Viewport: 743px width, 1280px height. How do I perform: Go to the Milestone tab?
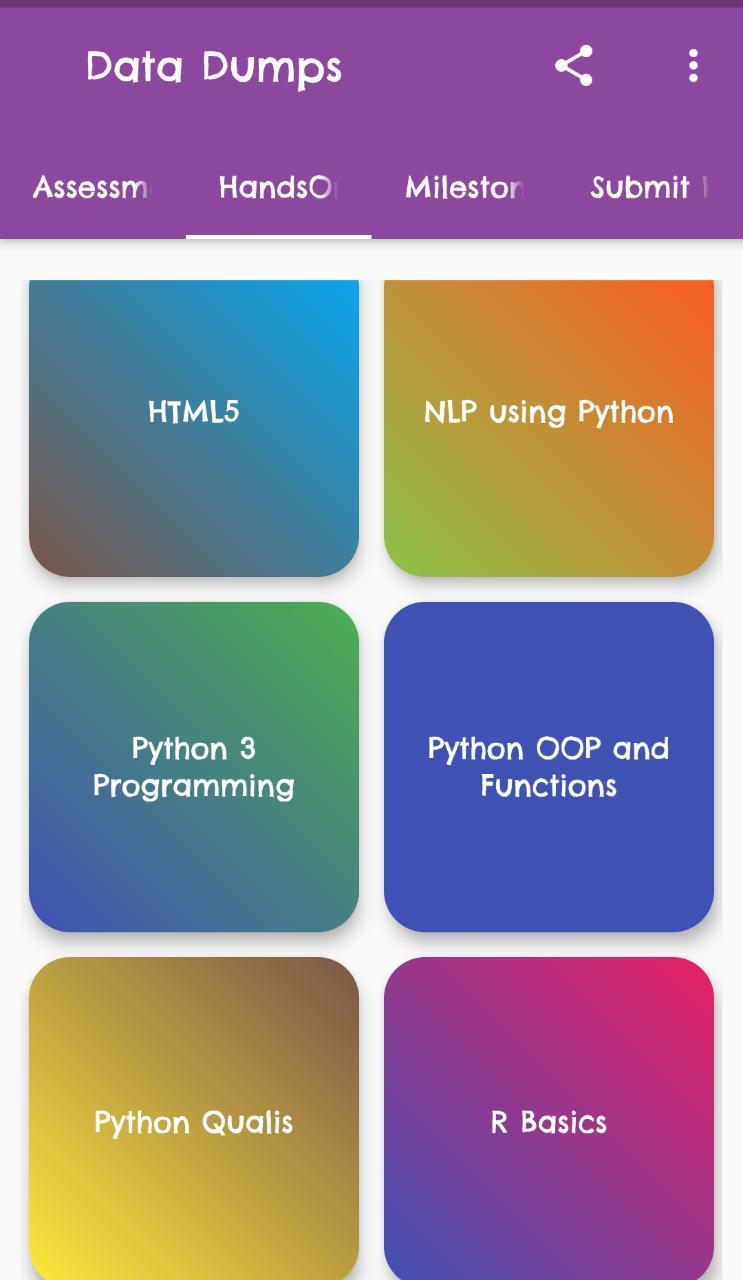(464, 187)
